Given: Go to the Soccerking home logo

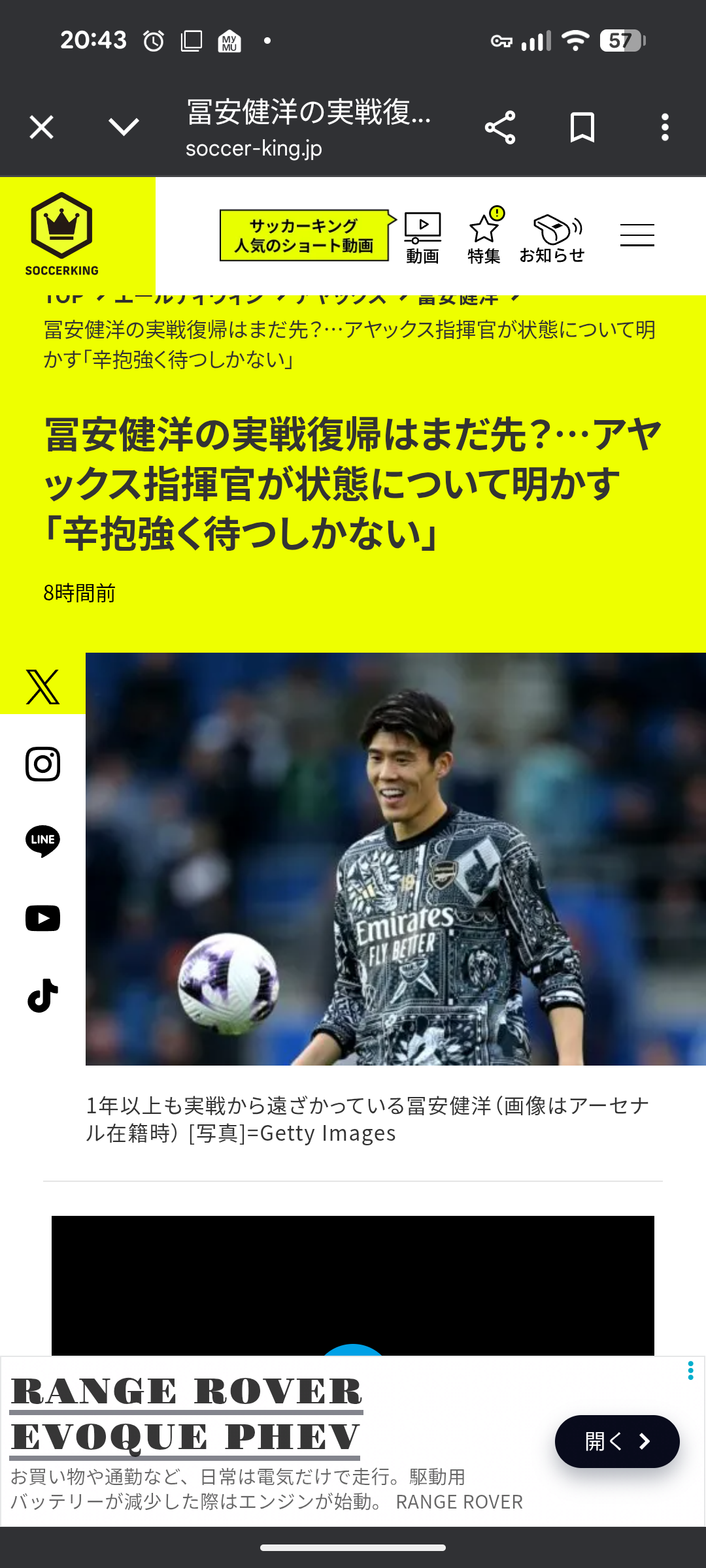Looking at the screenshot, I should coord(62,234).
